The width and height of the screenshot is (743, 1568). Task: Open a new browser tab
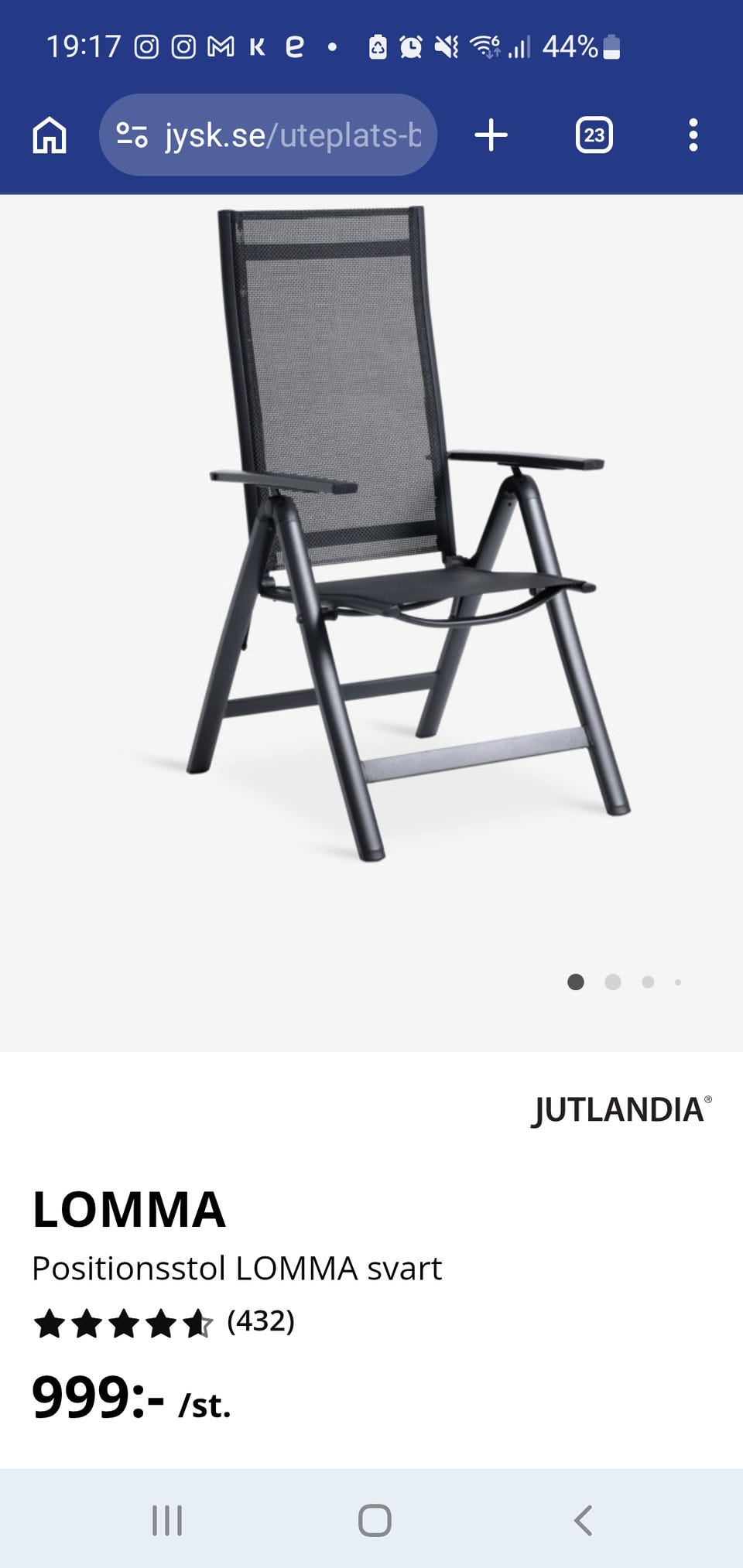491,135
